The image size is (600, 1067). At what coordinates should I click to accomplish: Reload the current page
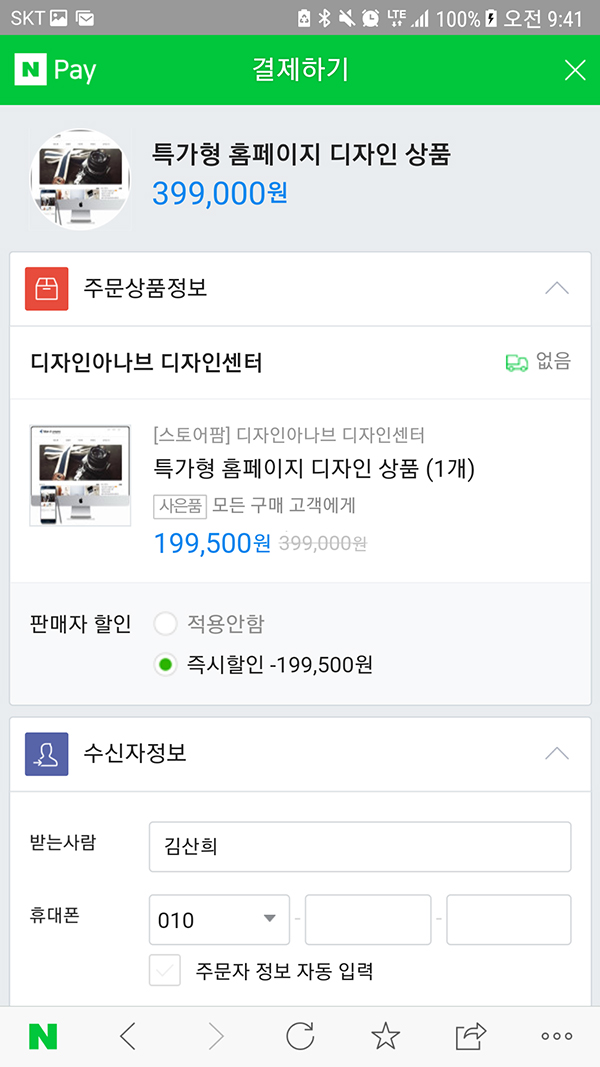coord(300,1036)
